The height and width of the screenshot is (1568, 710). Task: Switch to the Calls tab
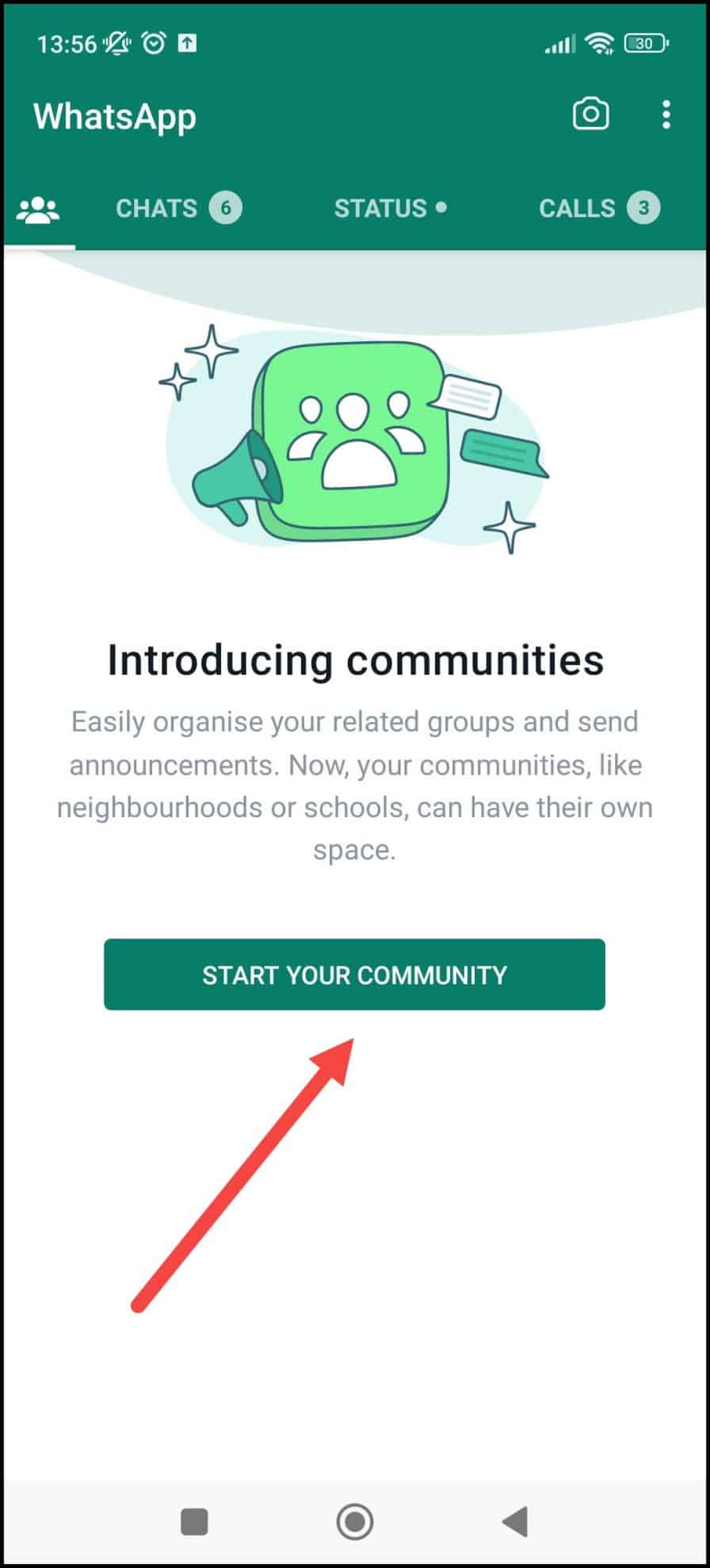(x=599, y=208)
